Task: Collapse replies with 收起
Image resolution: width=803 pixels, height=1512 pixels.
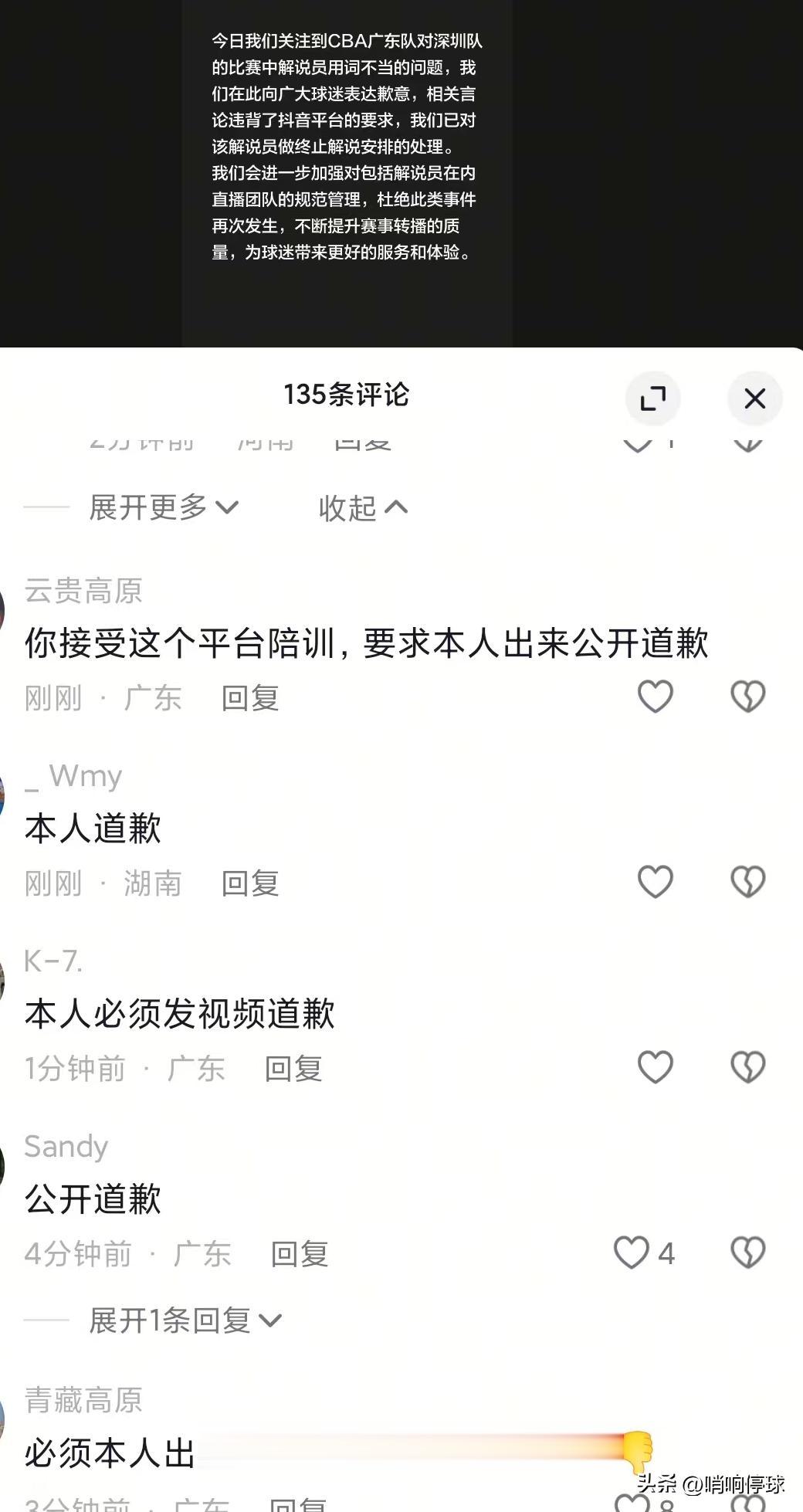Action: (363, 507)
